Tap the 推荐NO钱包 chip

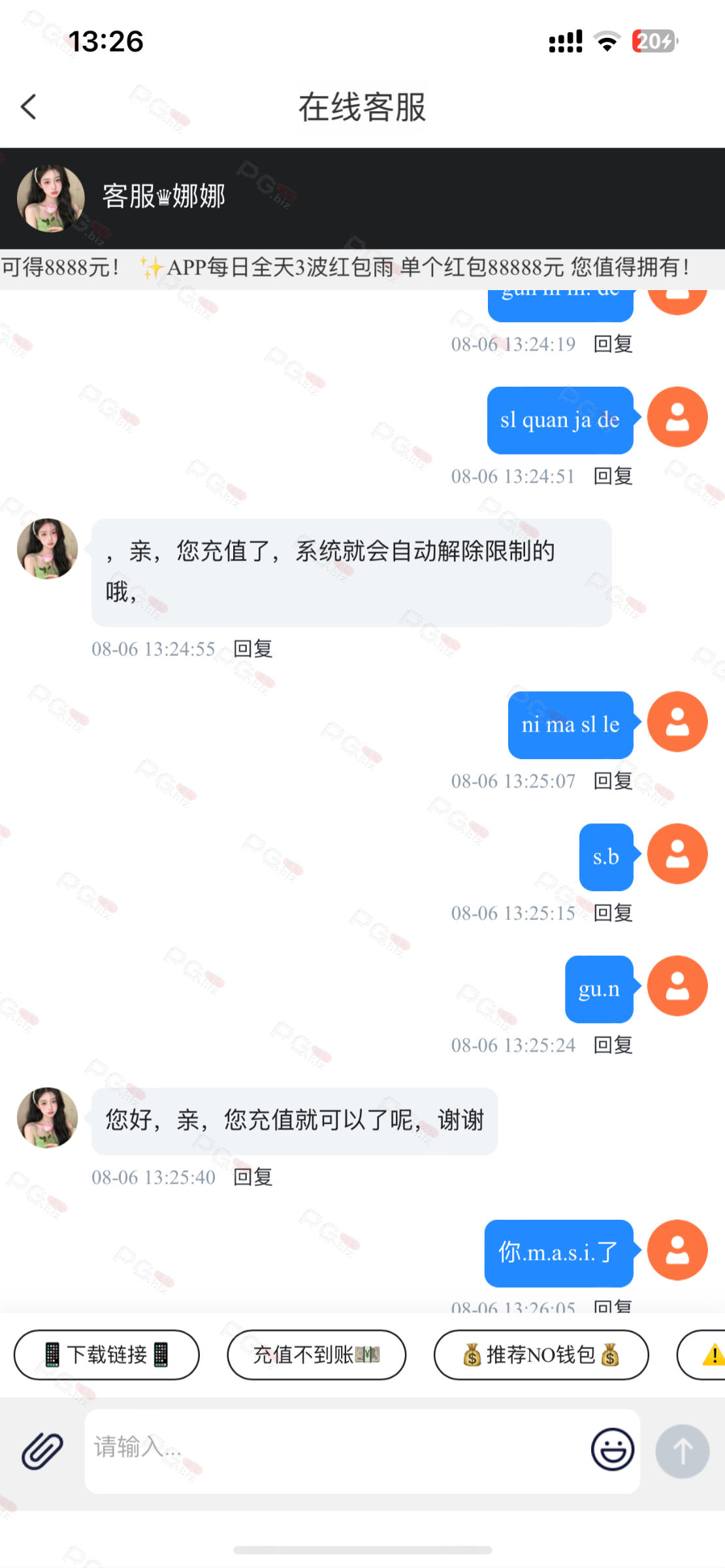pos(541,1354)
